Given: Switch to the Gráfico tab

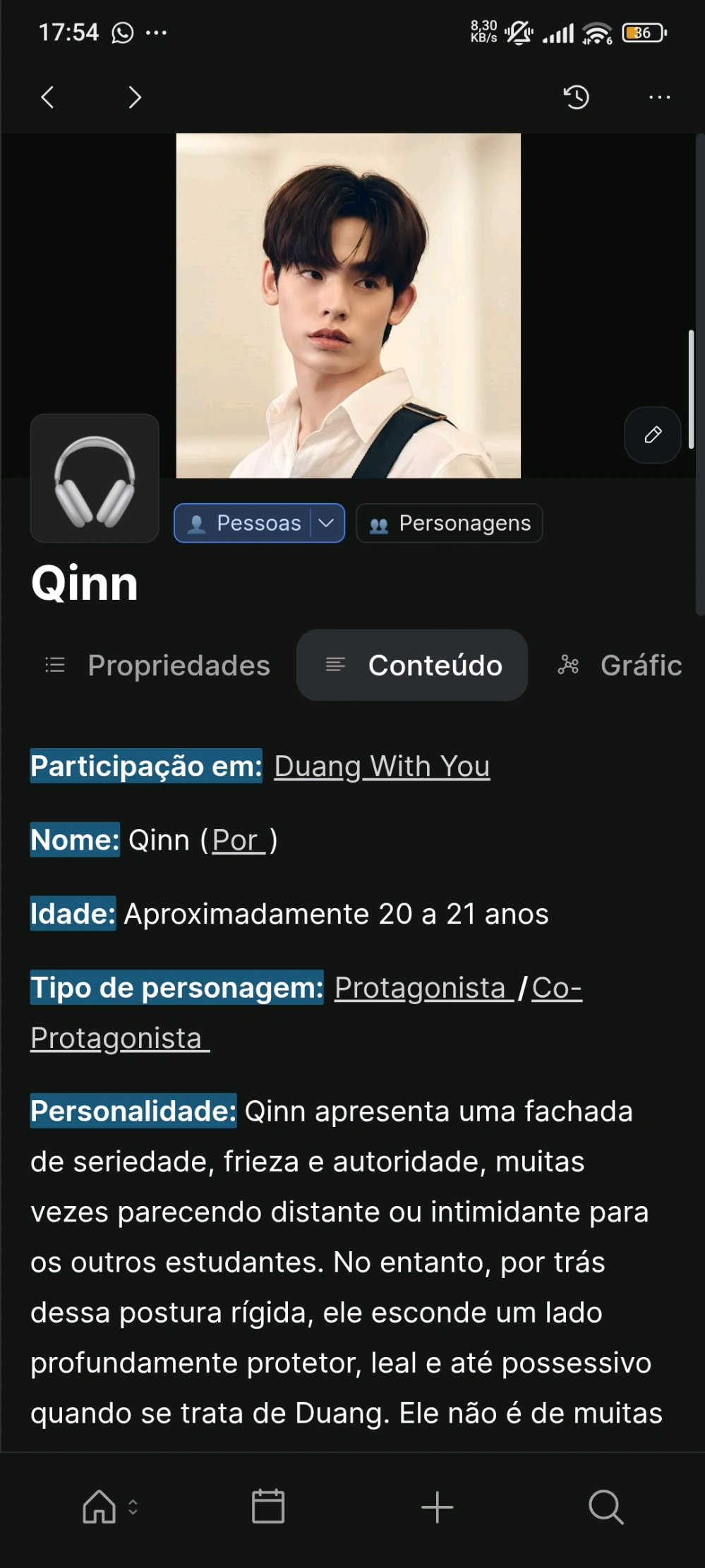Looking at the screenshot, I should 621,665.
